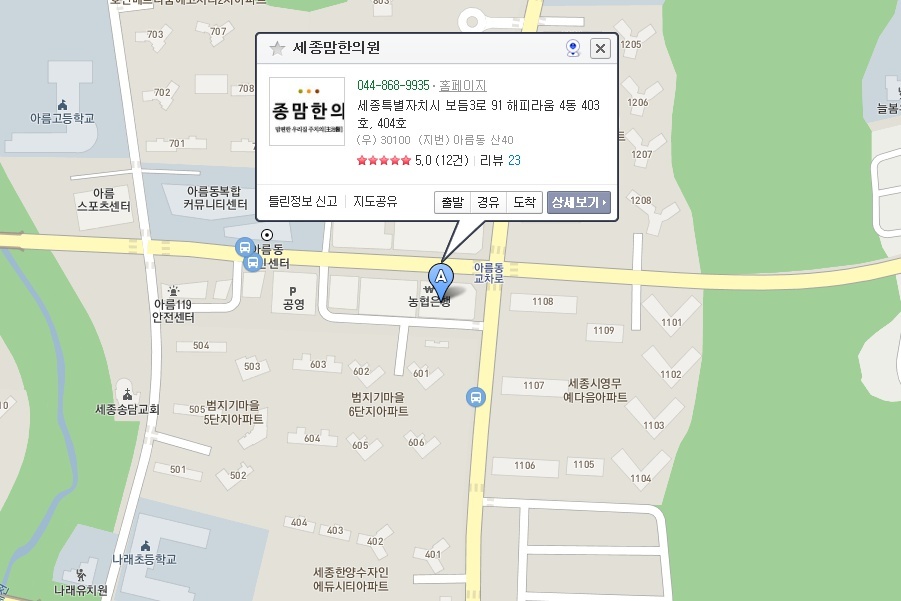This screenshot has height=601, width=901.
Task: Select the bus stop icon near 범지기마을 6단지
Action: [476, 397]
